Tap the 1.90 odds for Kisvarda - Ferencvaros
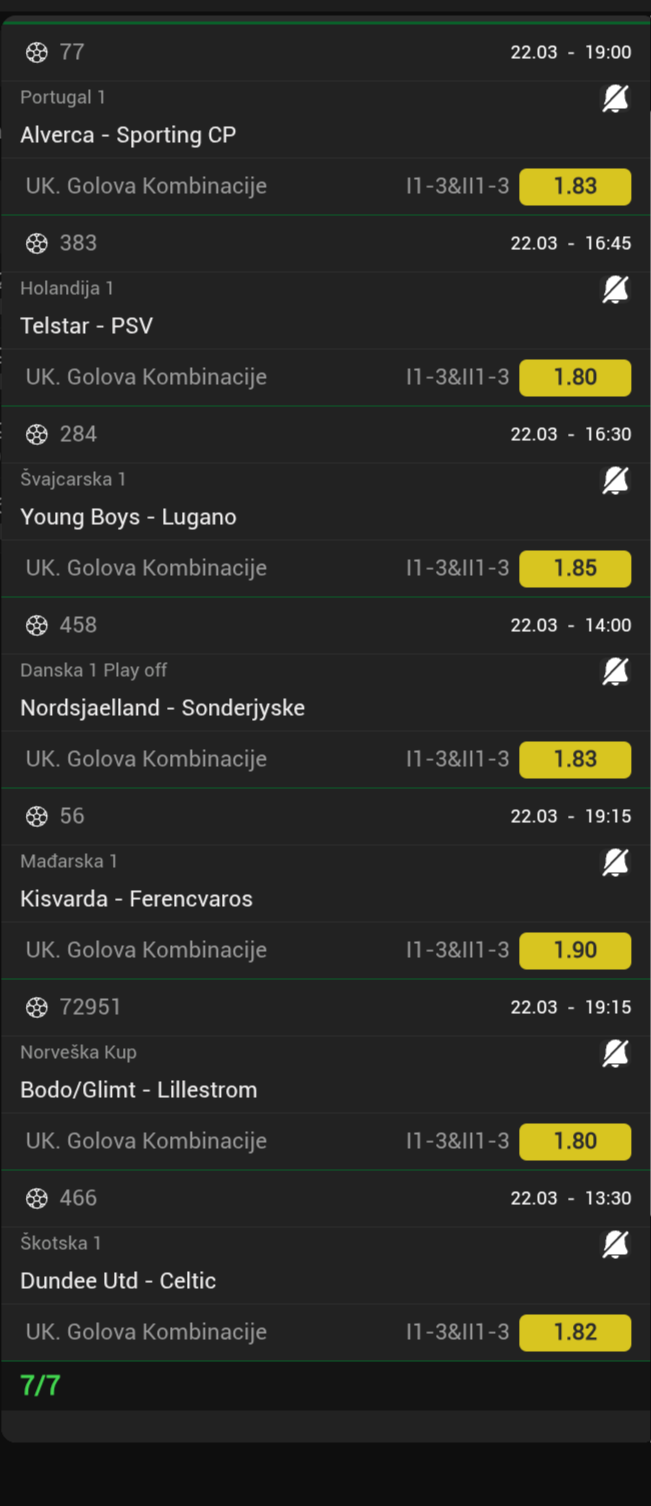Screen dimensions: 651x1506 575,951
